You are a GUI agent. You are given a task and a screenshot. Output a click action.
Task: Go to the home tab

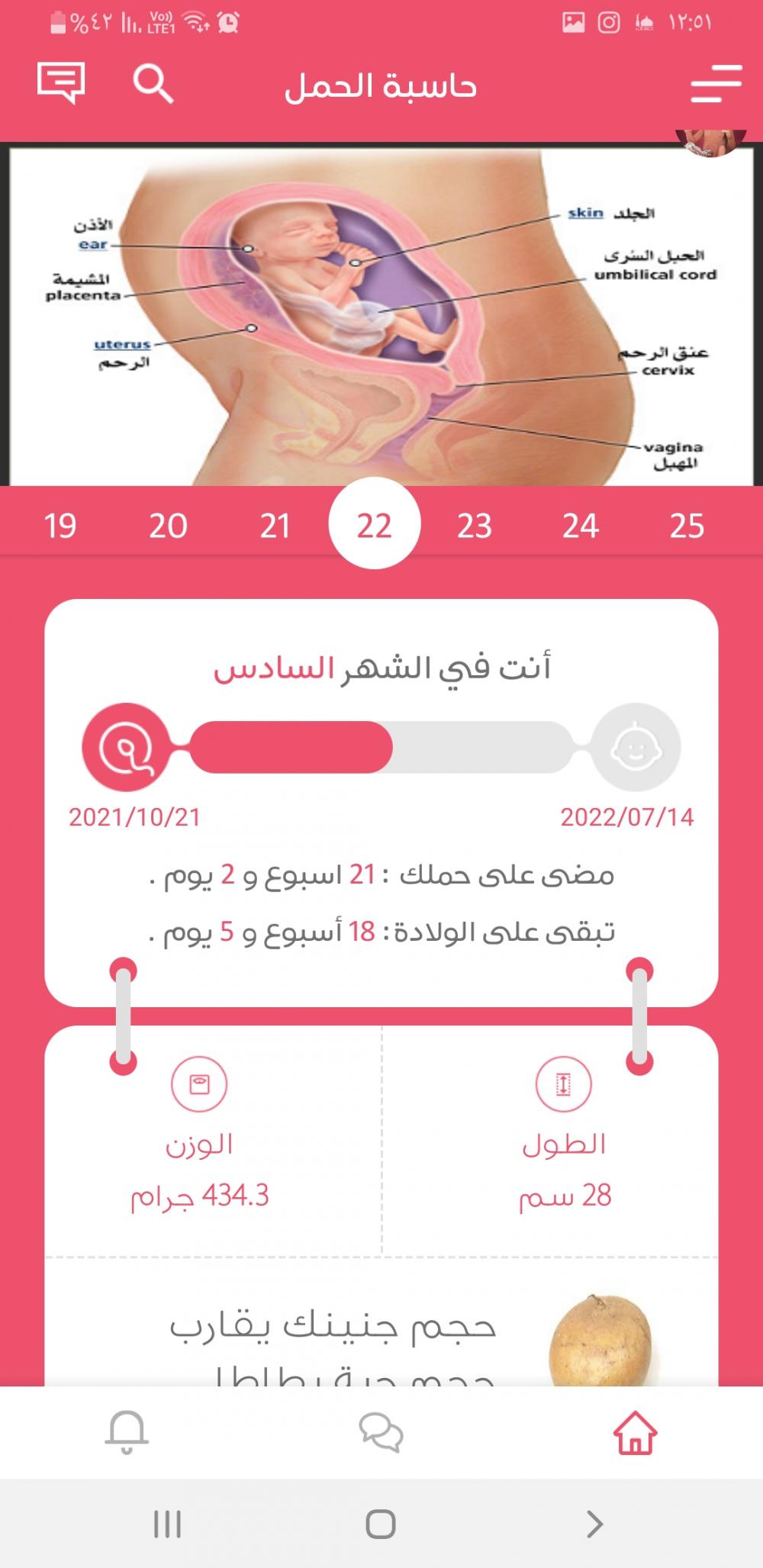pos(635,1432)
